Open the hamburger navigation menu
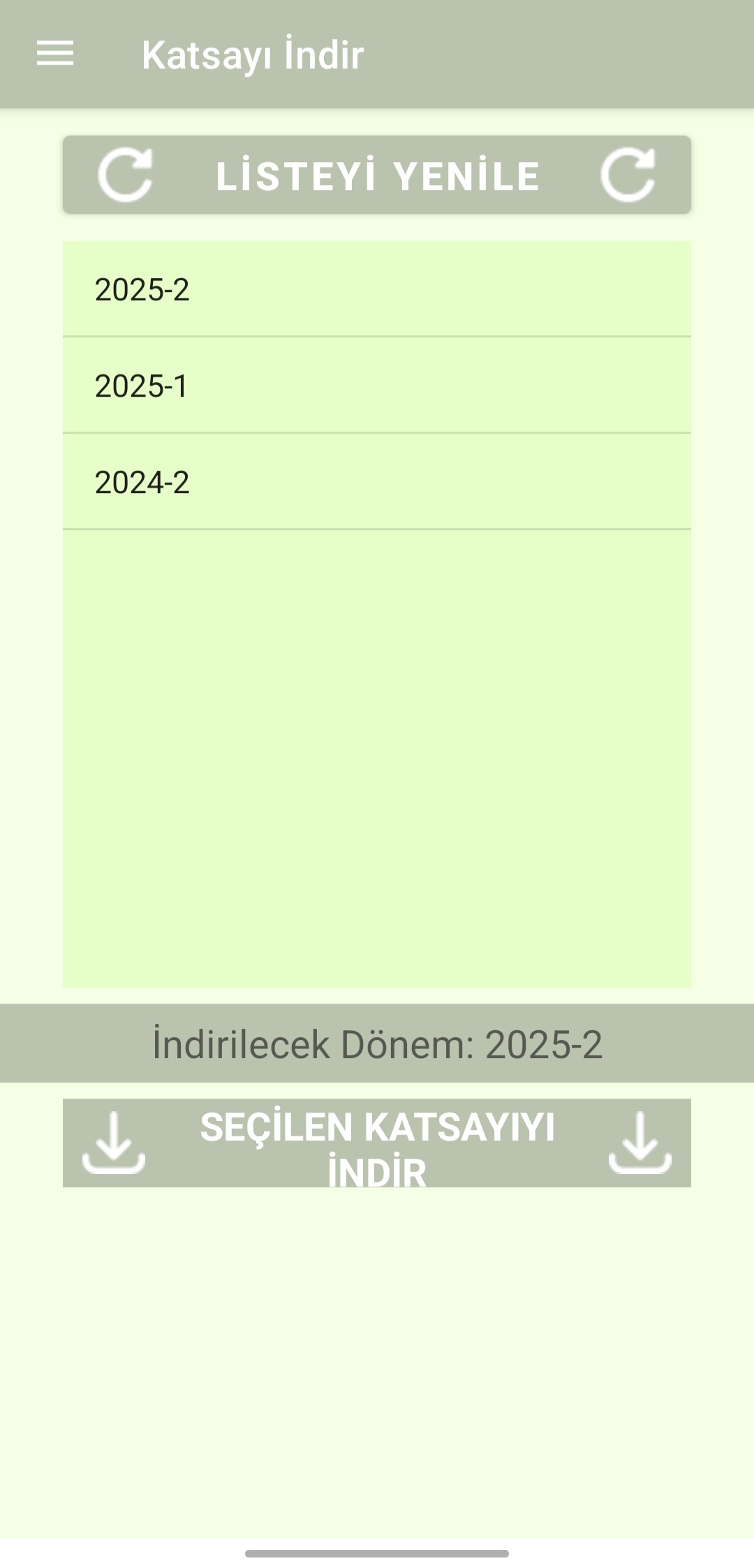This screenshot has height=1568, width=754. tap(55, 54)
